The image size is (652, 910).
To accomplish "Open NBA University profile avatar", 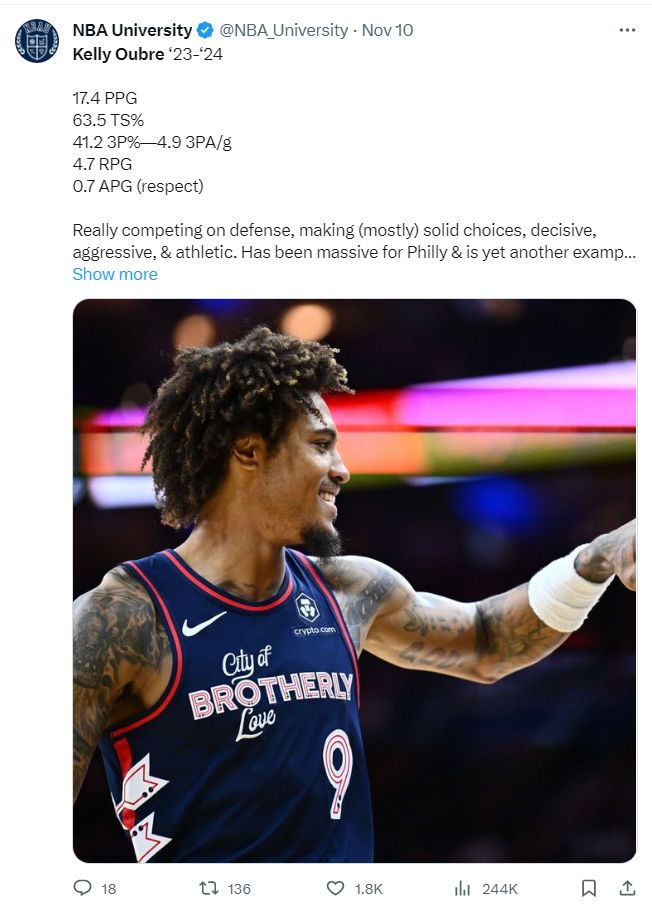I will tap(37, 41).
